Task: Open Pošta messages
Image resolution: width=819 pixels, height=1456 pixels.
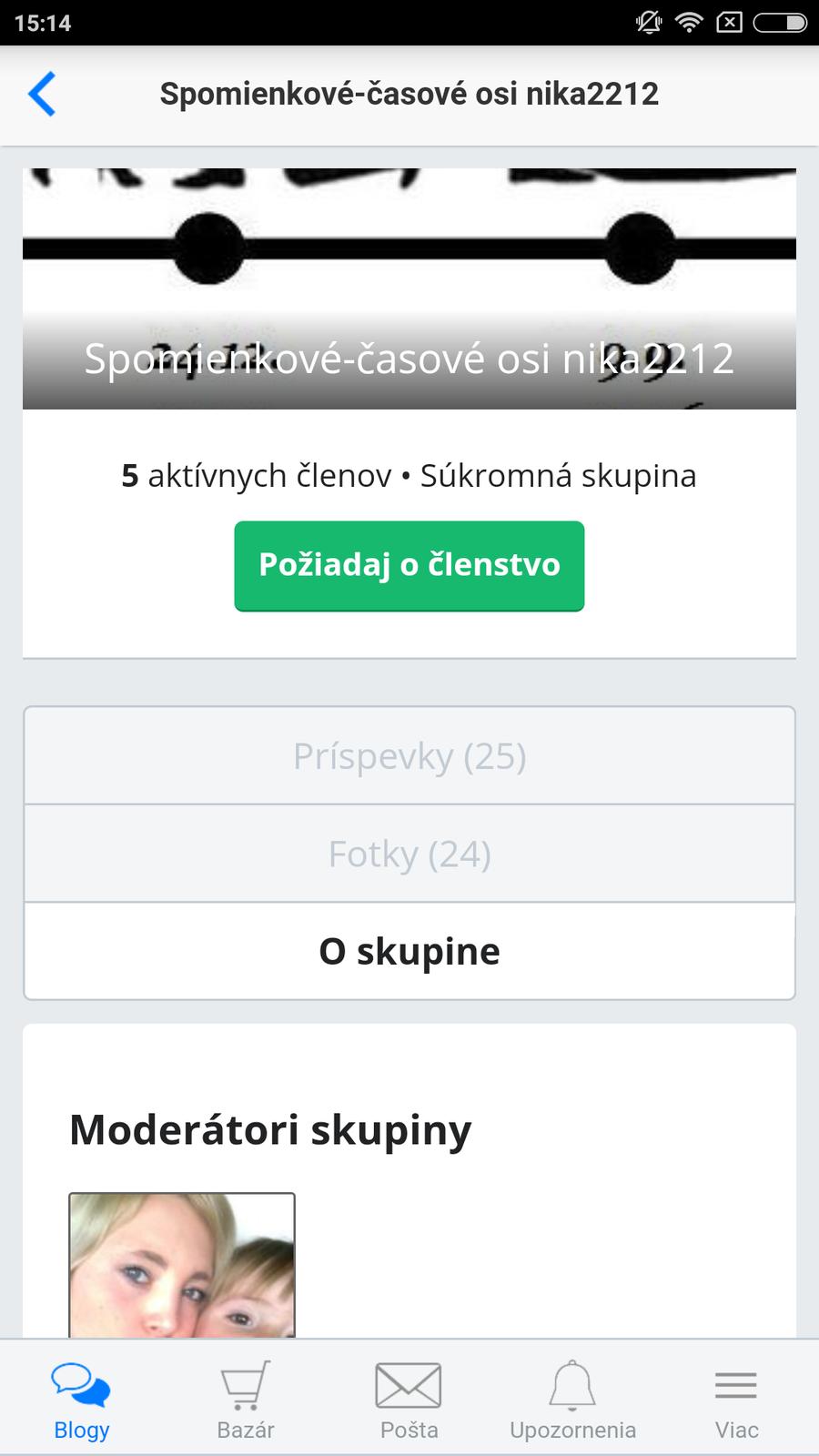Action: 409,1400
